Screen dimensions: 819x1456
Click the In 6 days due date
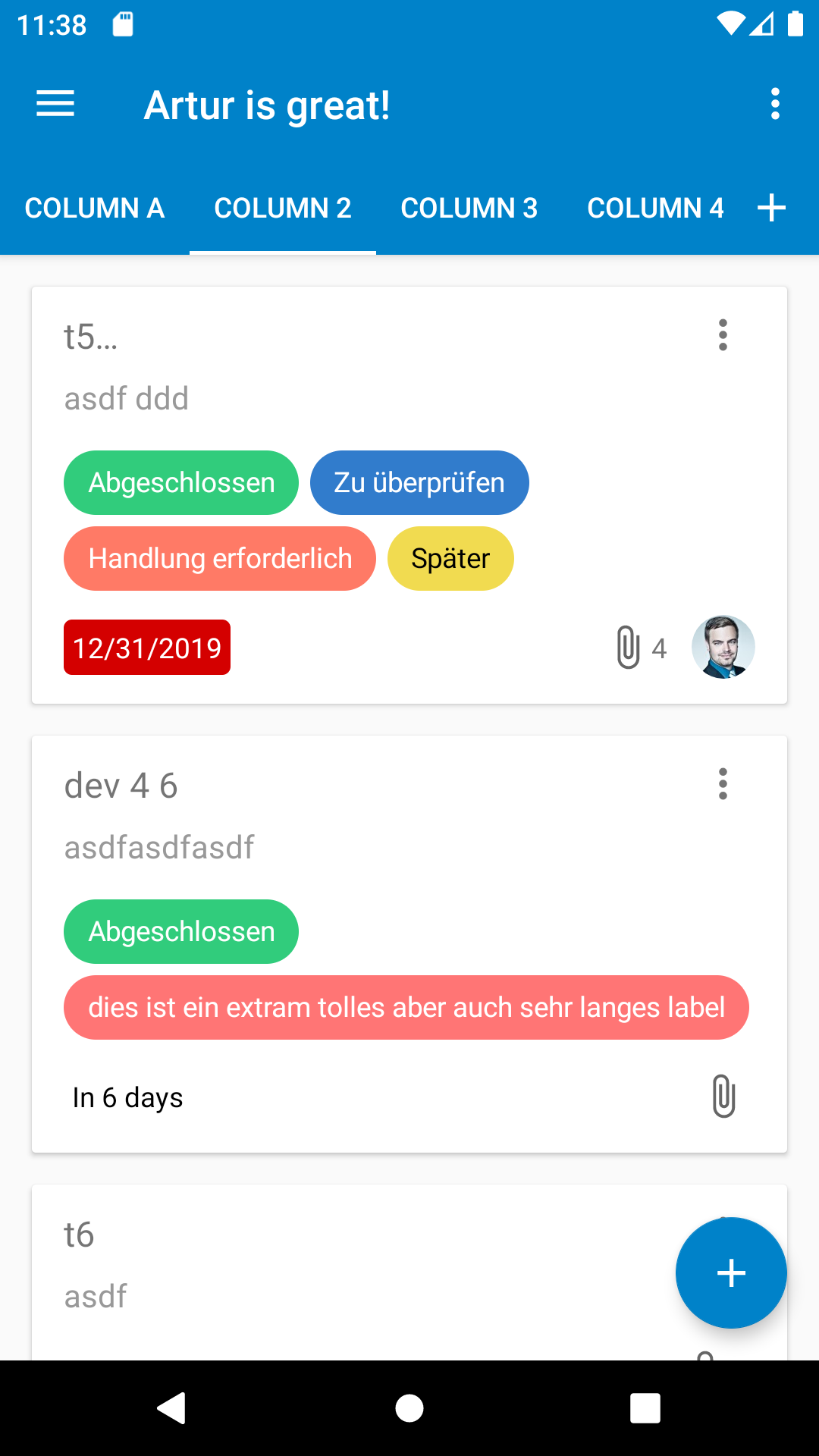tap(127, 1097)
